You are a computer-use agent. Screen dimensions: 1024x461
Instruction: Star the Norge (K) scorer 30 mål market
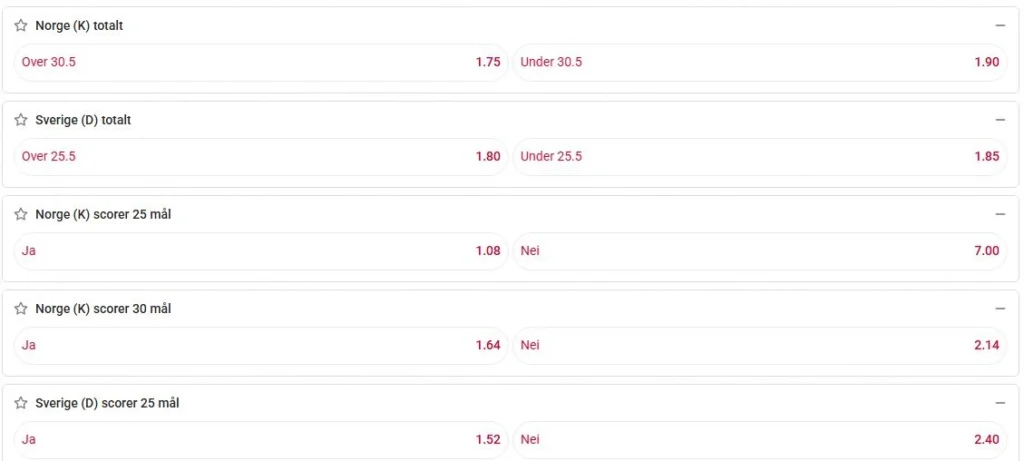(21, 309)
